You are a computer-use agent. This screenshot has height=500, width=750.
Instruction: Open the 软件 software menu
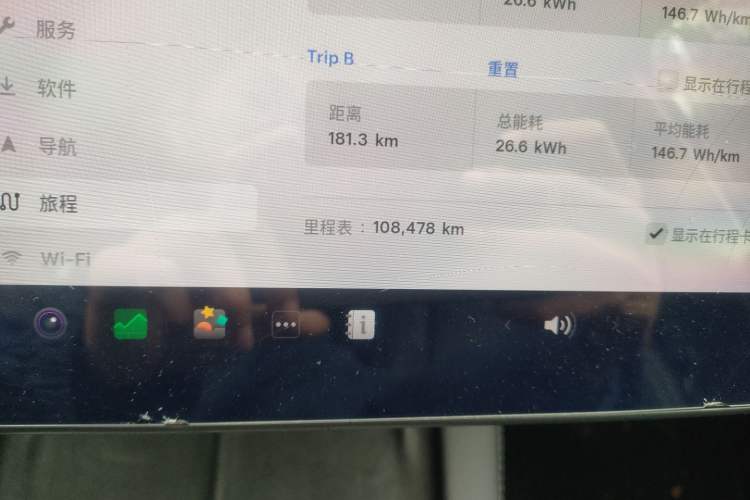point(56,88)
